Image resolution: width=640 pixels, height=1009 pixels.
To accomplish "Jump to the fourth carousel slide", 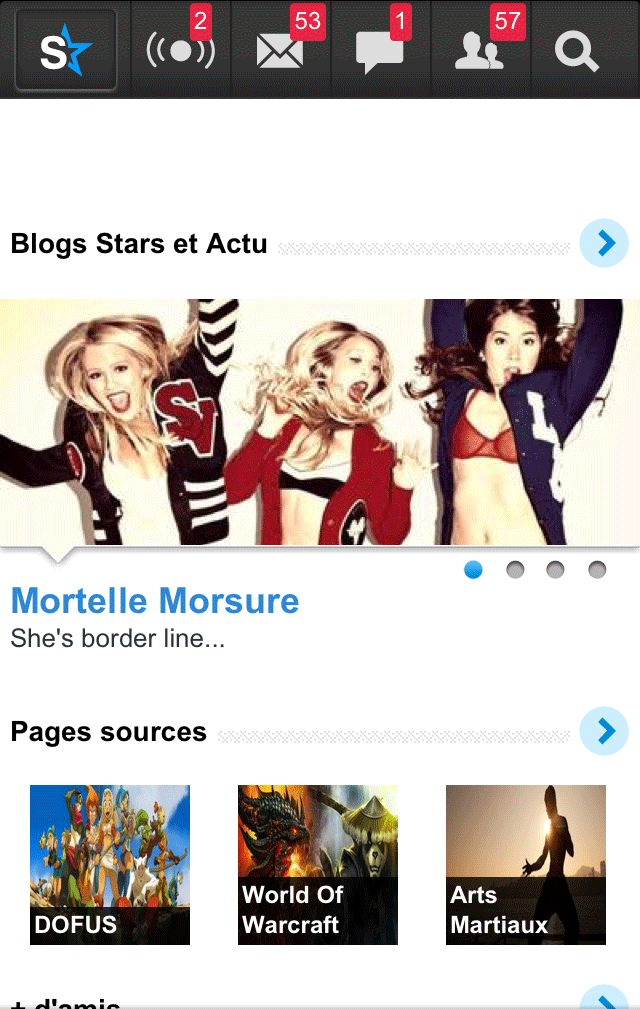I will tap(597, 570).
